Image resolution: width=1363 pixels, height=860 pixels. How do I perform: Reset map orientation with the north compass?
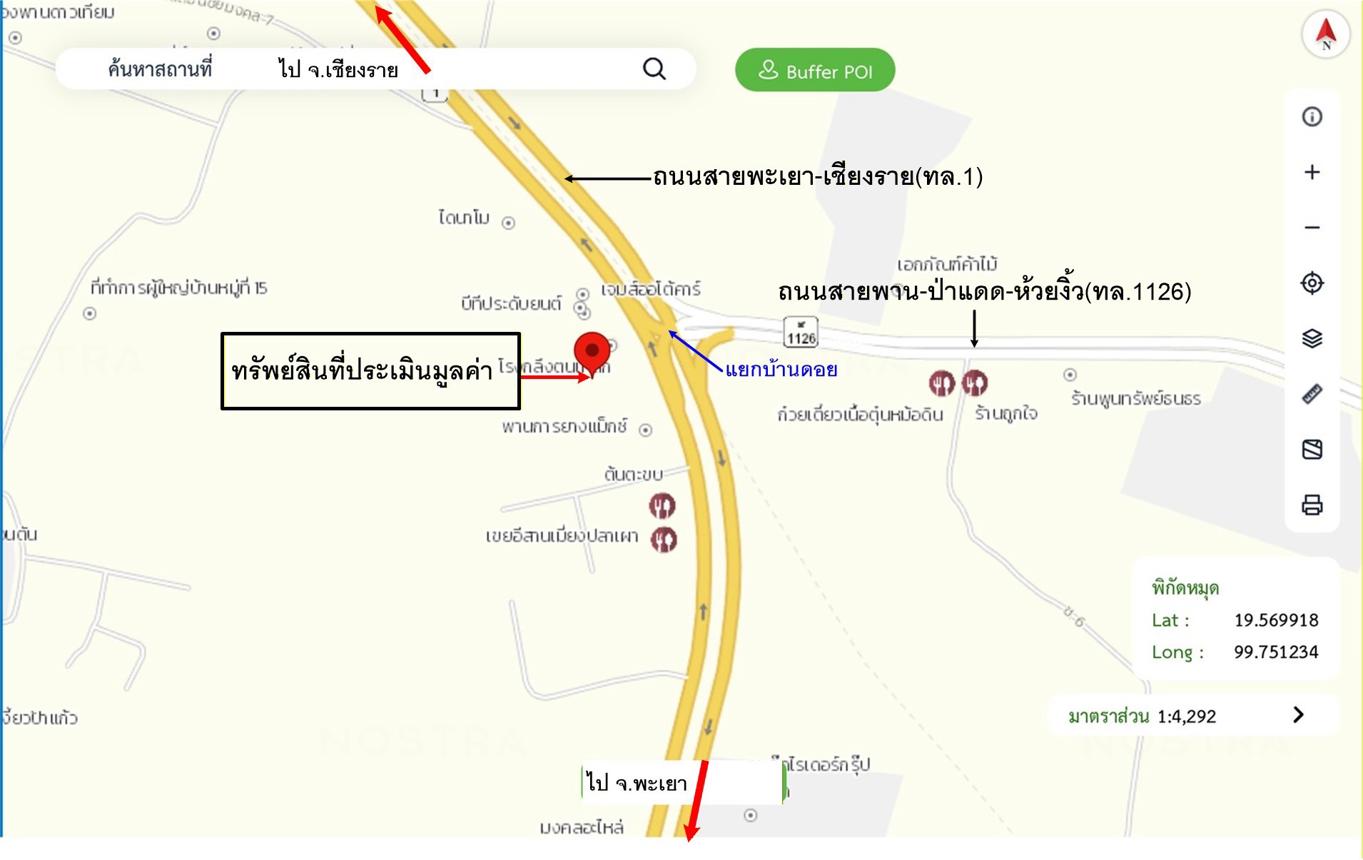point(1326,33)
